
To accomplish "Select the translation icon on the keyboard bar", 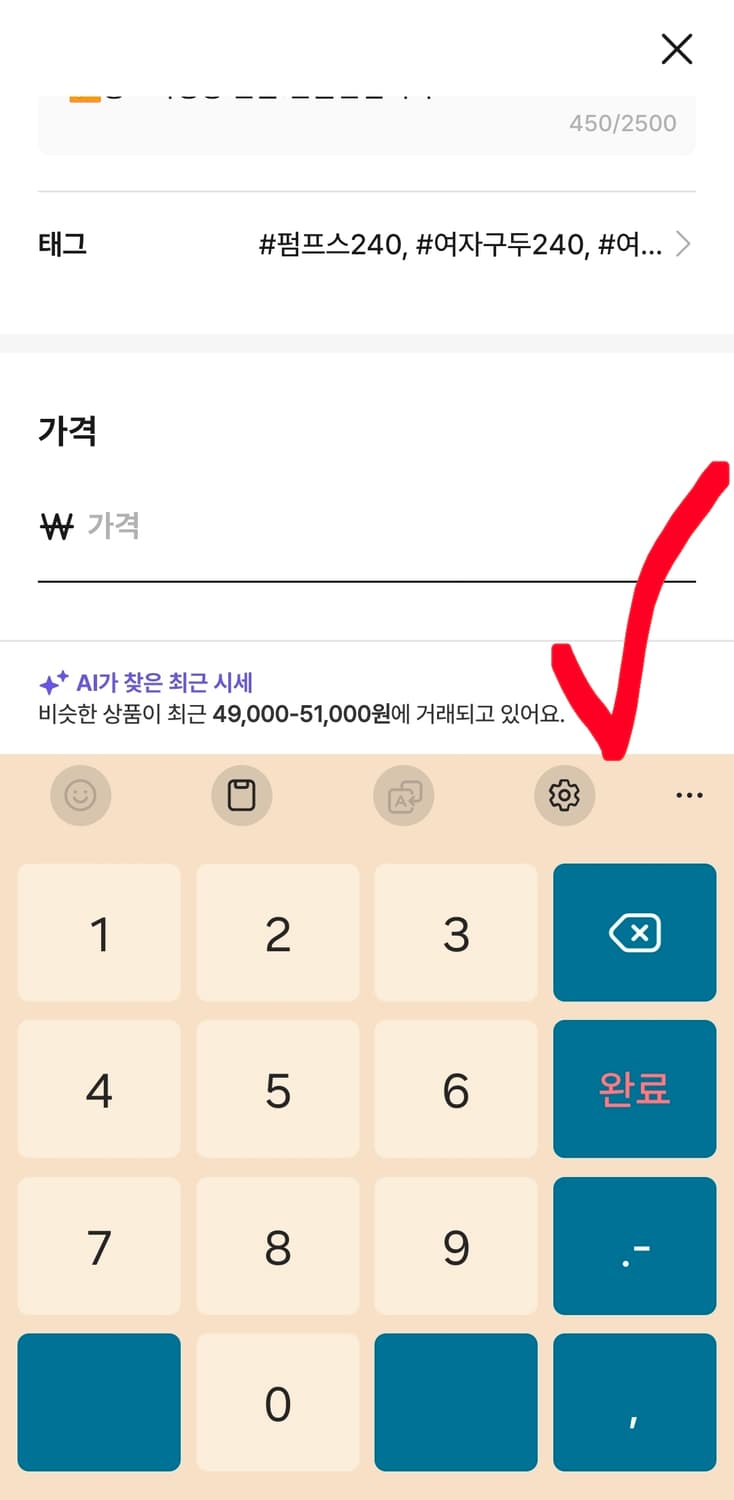I will pos(404,795).
